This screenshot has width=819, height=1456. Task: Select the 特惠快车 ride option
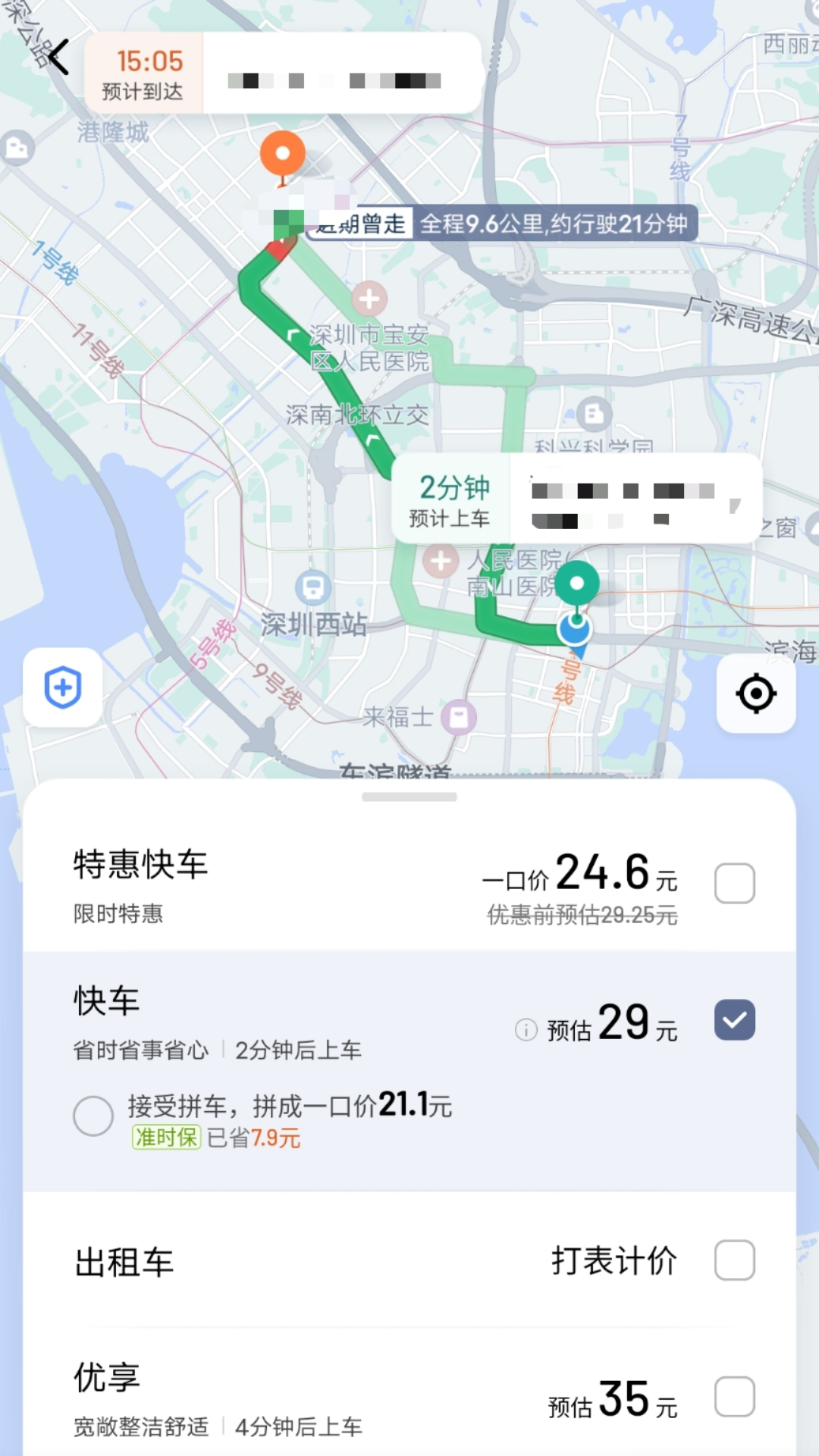[x=734, y=883]
